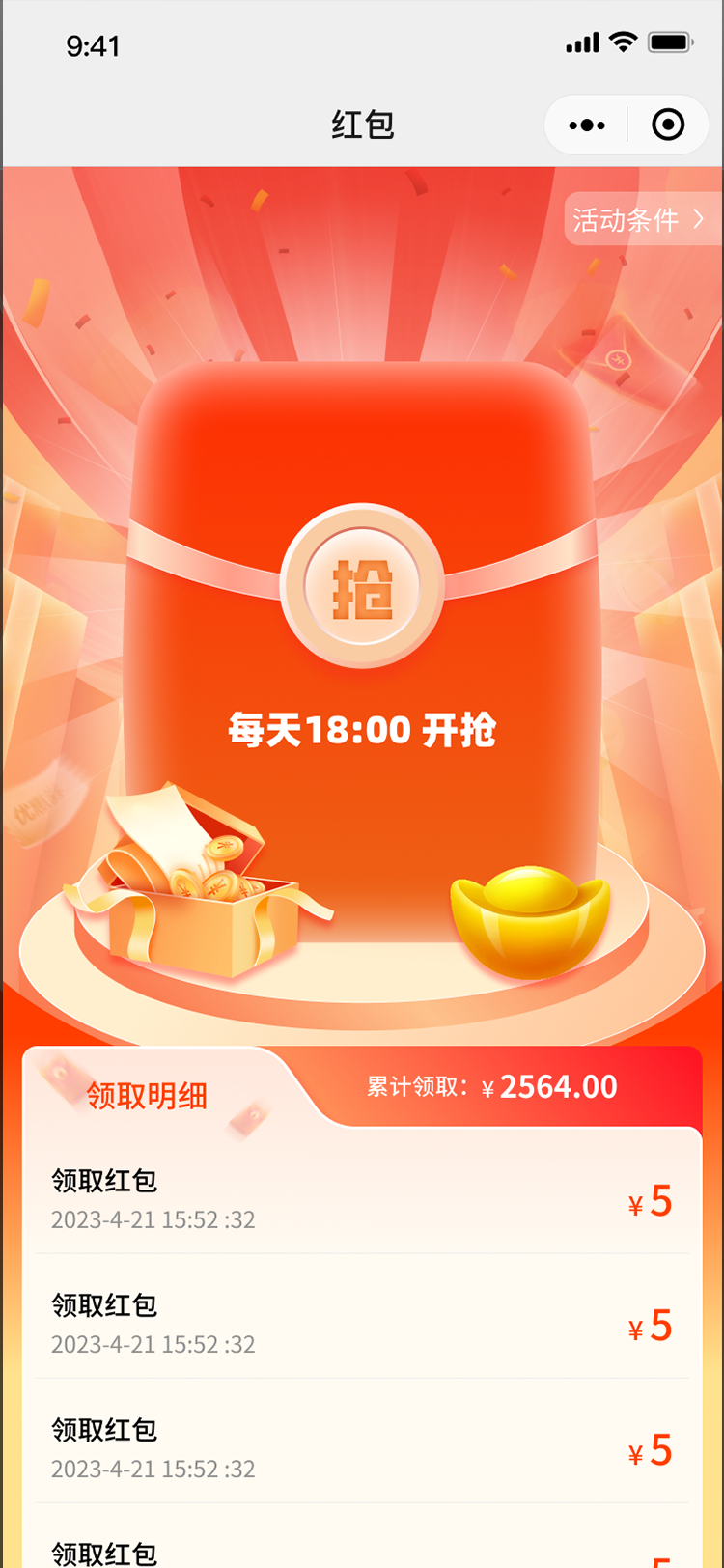
Task: Tap the 抢 button to grab the red packet
Action: click(x=362, y=586)
